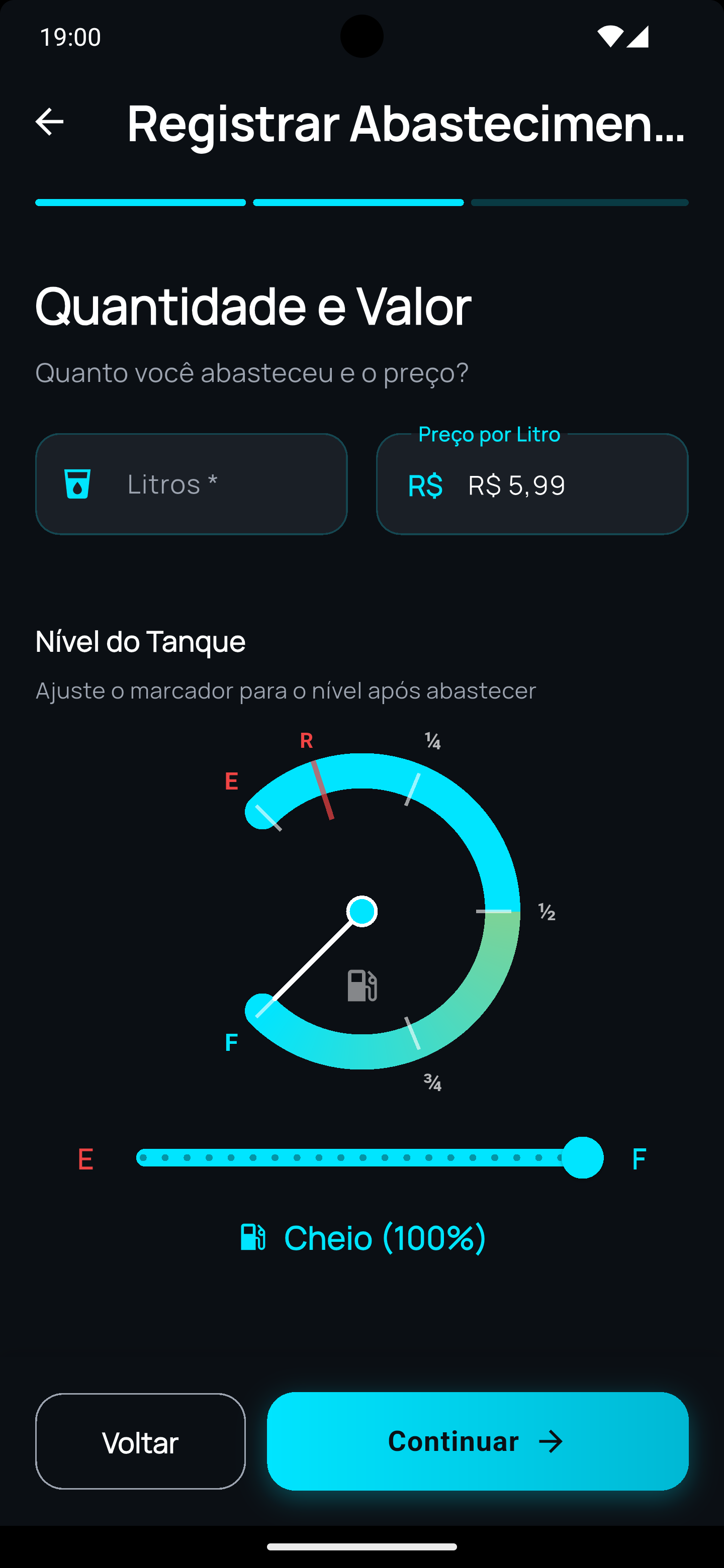Click the Voltar button
Viewport: 724px width, 1568px height.
pos(139,1441)
